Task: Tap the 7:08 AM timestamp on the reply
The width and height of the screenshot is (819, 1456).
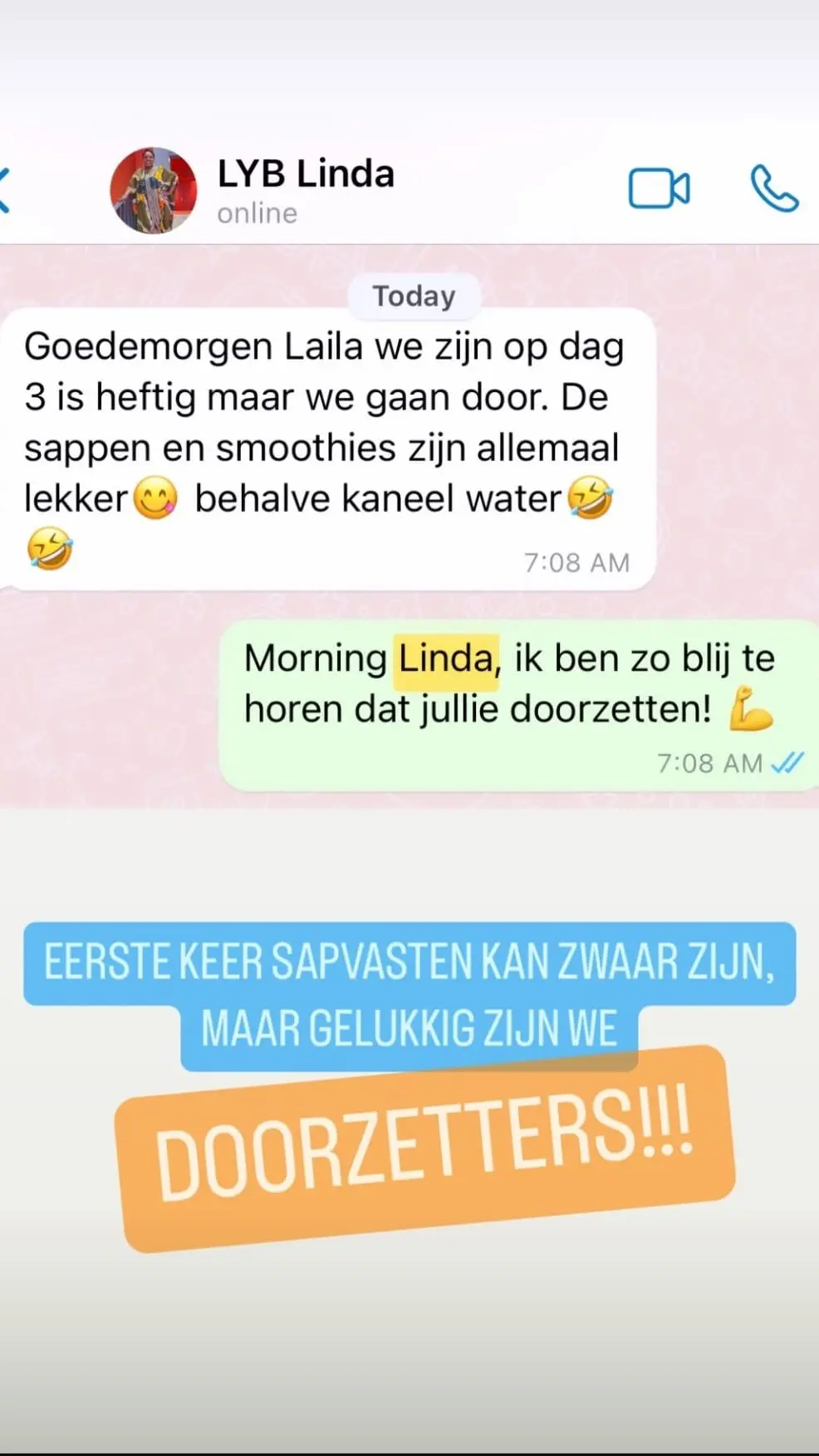Action: coord(709,762)
